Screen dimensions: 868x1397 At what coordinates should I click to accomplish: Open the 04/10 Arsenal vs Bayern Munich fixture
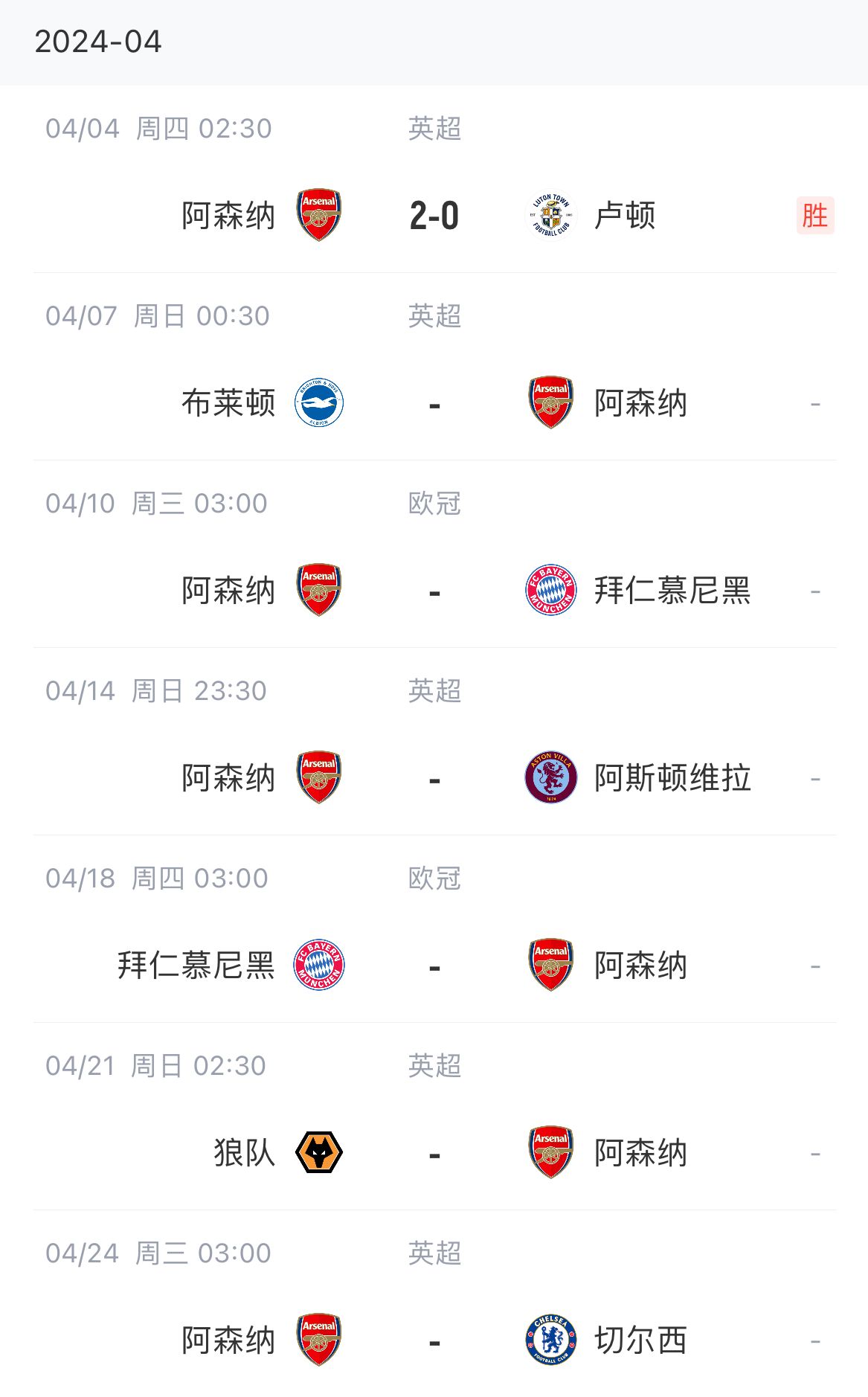[x=434, y=591]
